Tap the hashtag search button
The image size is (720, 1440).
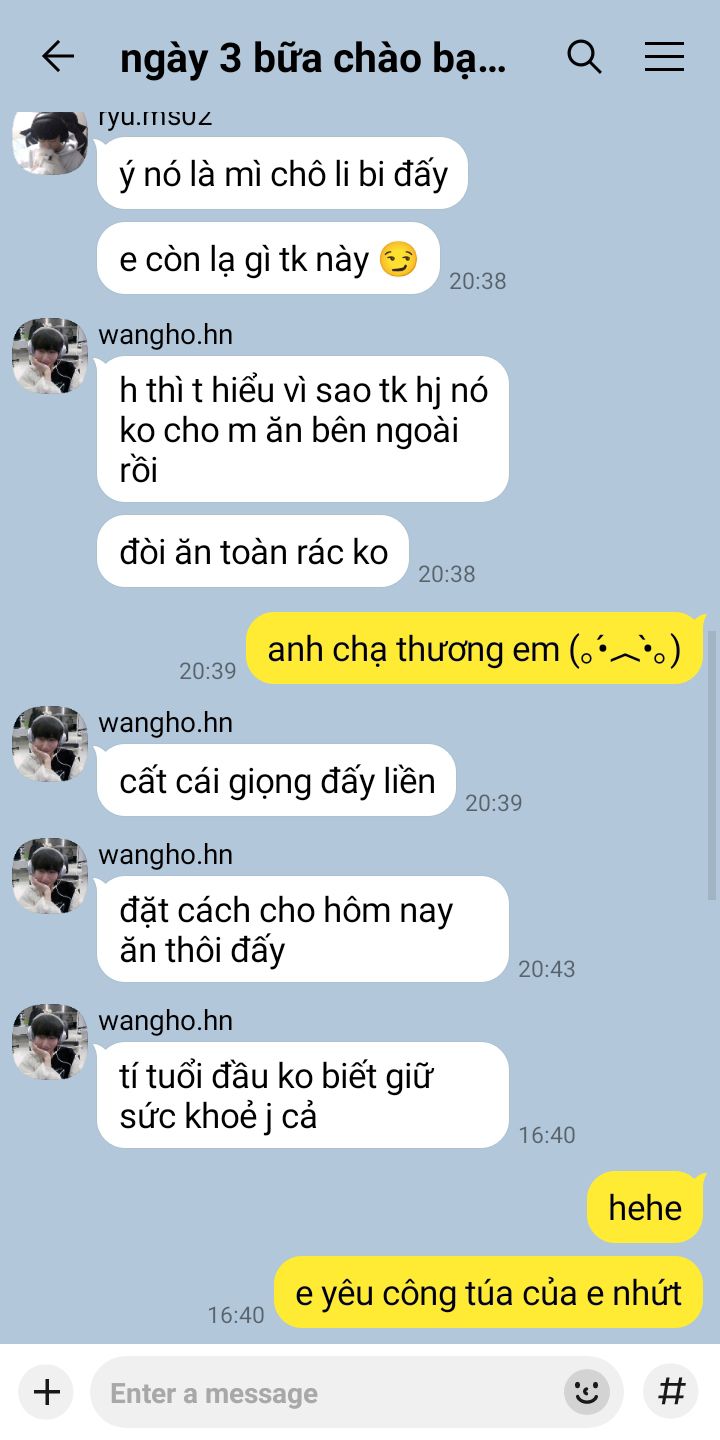click(x=672, y=1391)
